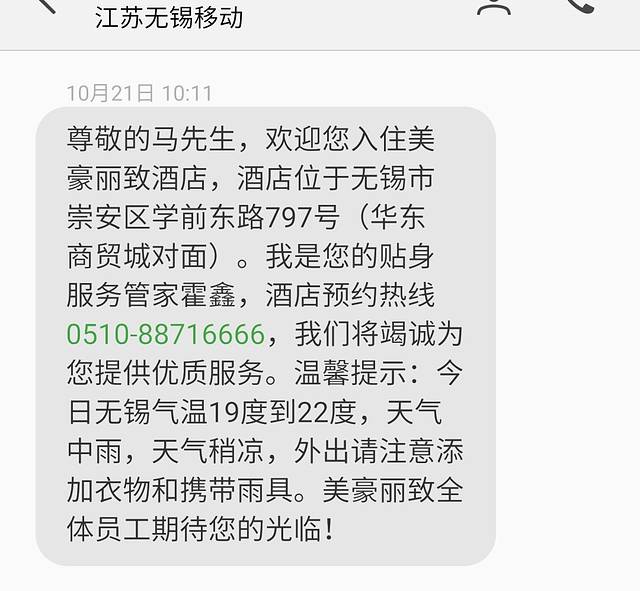Screen dimensions: 640x591
Task: Tap the hotel phone number 0510-88716666
Action: click(165, 334)
